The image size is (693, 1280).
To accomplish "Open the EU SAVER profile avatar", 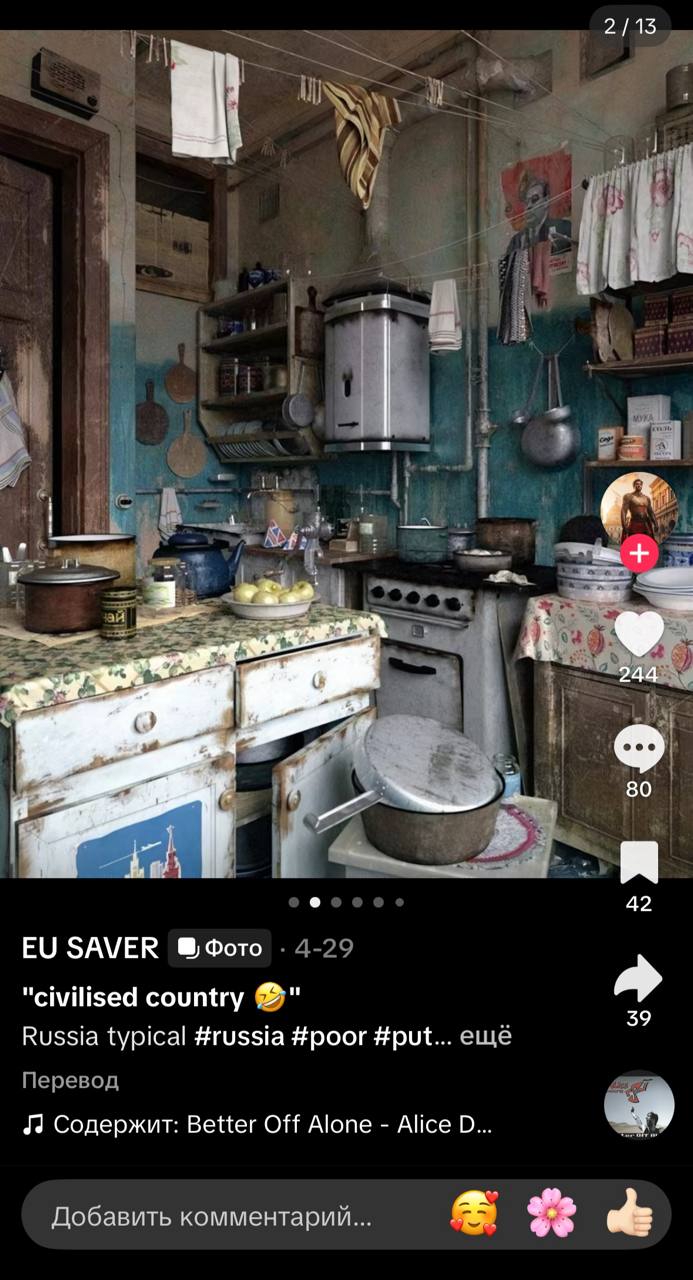I will [x=639, y=509].
